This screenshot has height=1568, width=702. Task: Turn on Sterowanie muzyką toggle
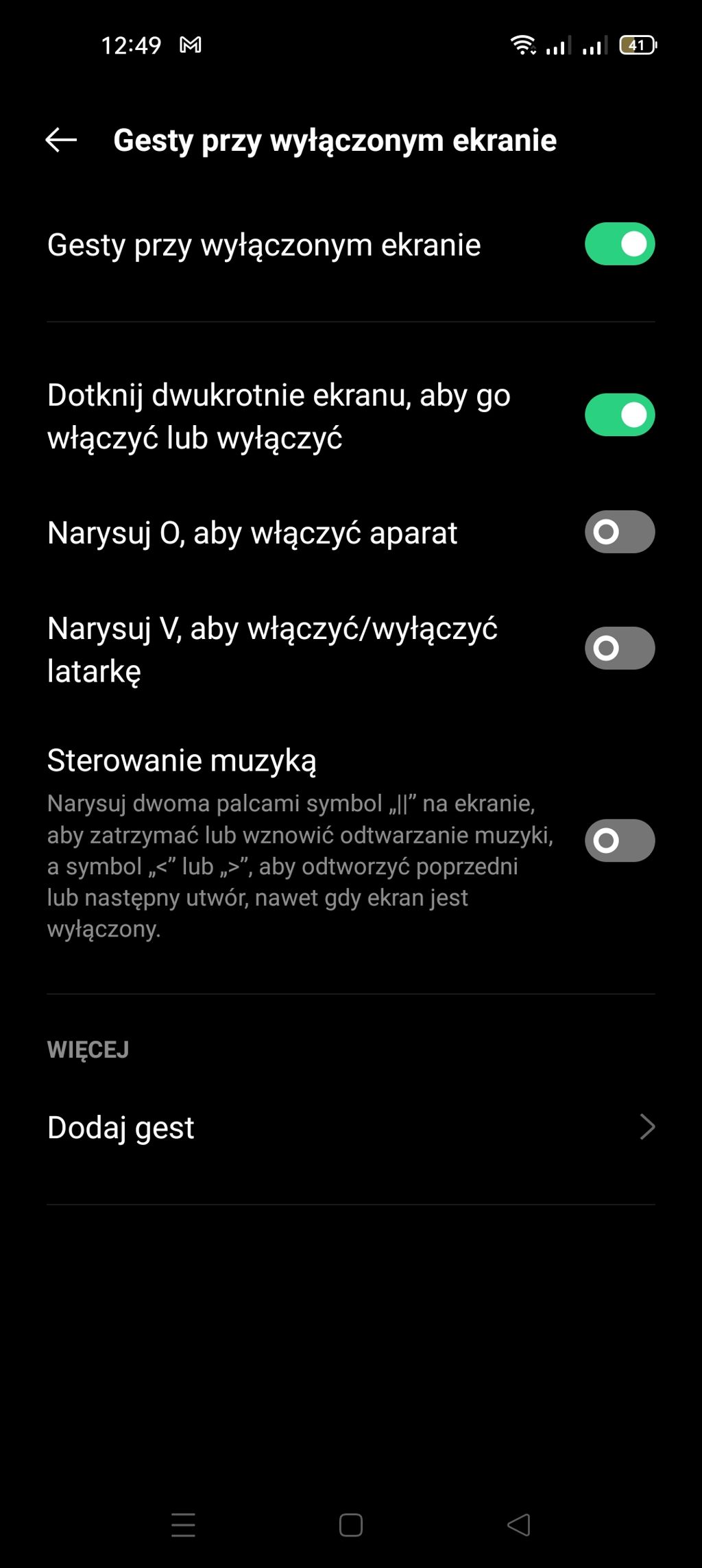pyautogui.click(x=619, y=841)
